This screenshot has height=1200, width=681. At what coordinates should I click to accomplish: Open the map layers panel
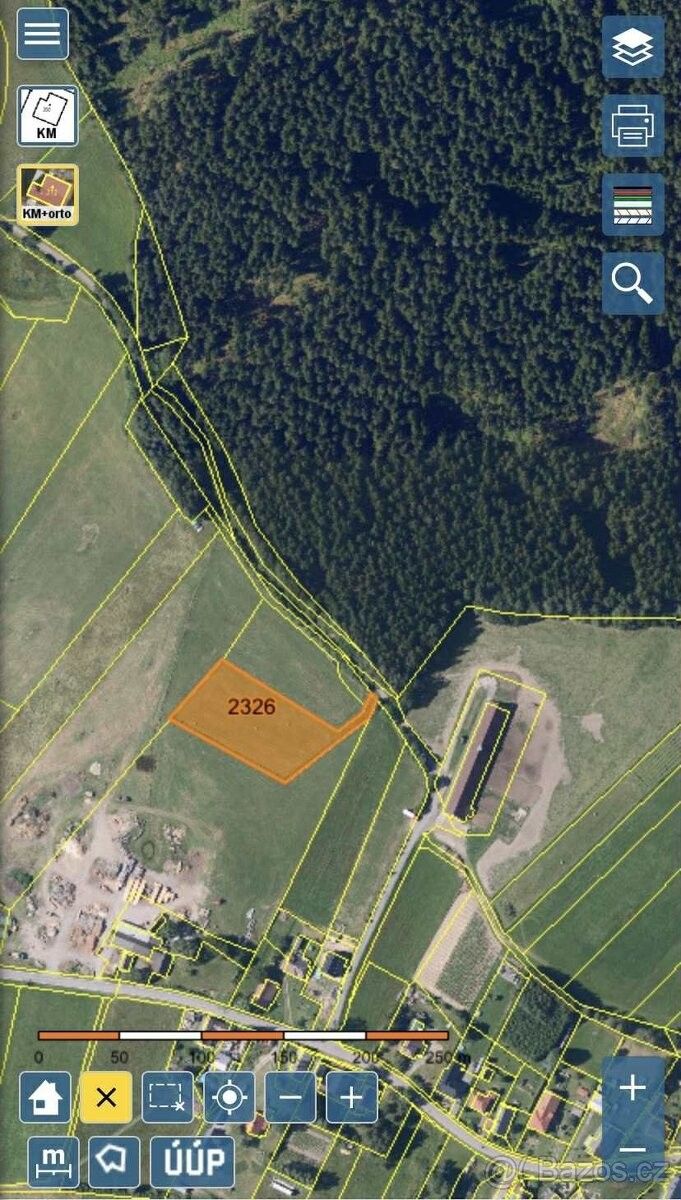pyautogui.click(x=632, y=47)
